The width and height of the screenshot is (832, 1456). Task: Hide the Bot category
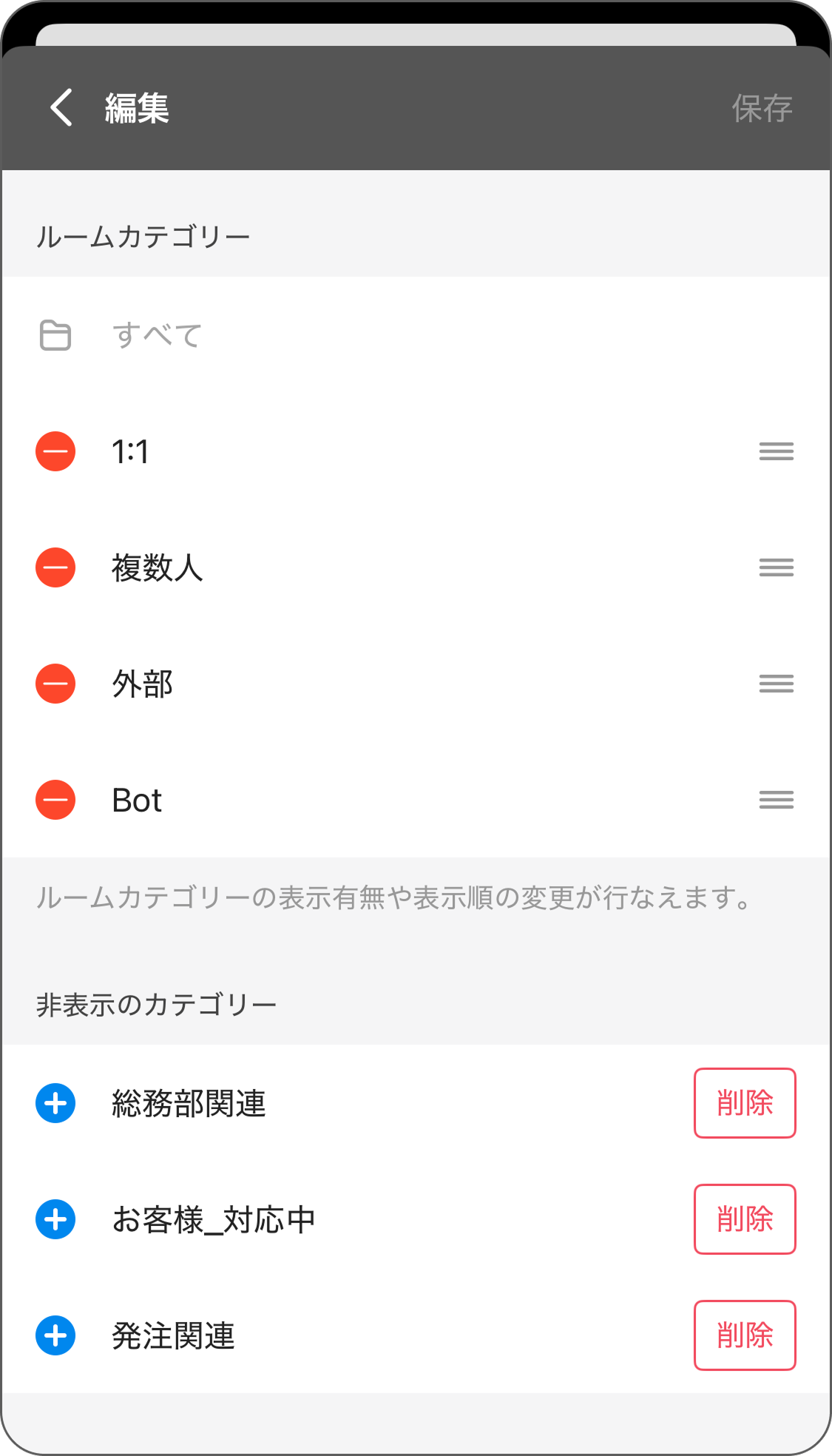[55, 800]
